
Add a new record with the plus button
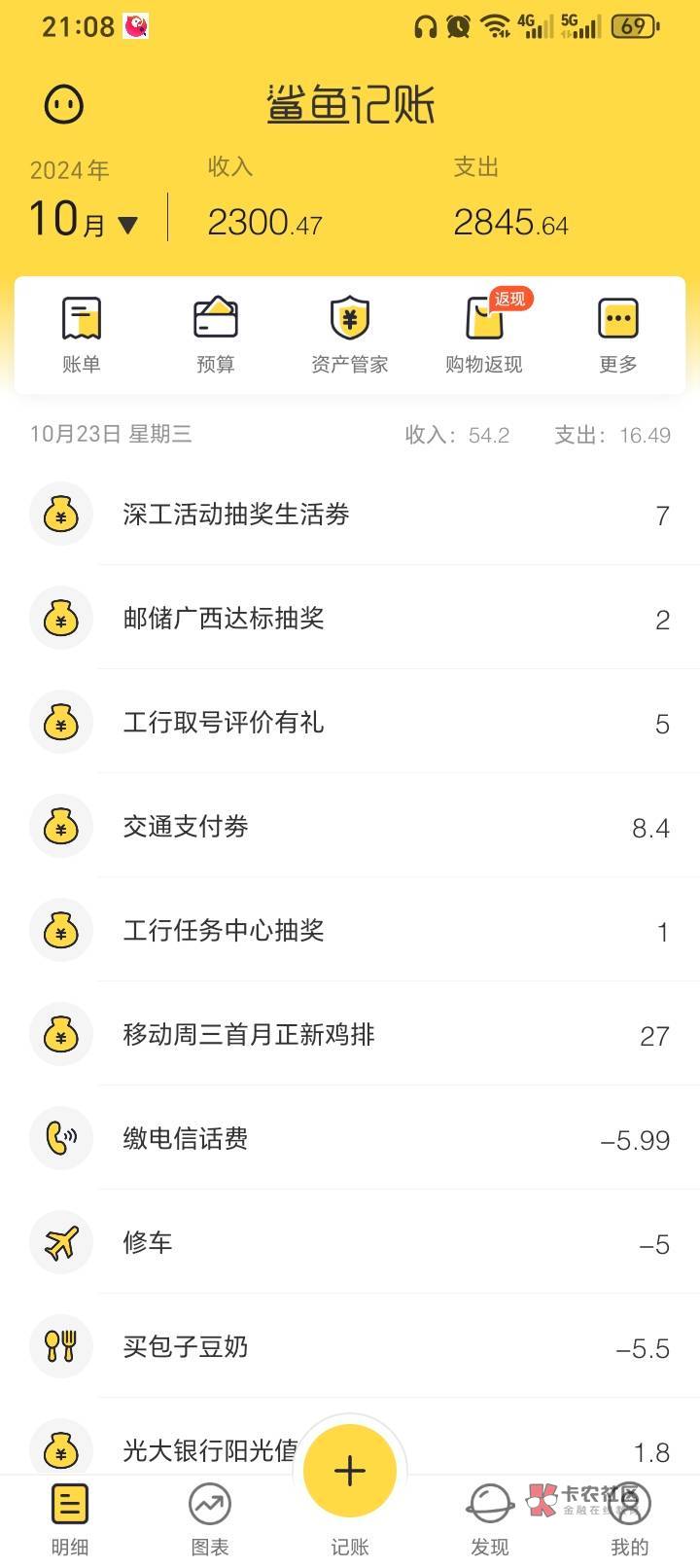click(350, 1471)
